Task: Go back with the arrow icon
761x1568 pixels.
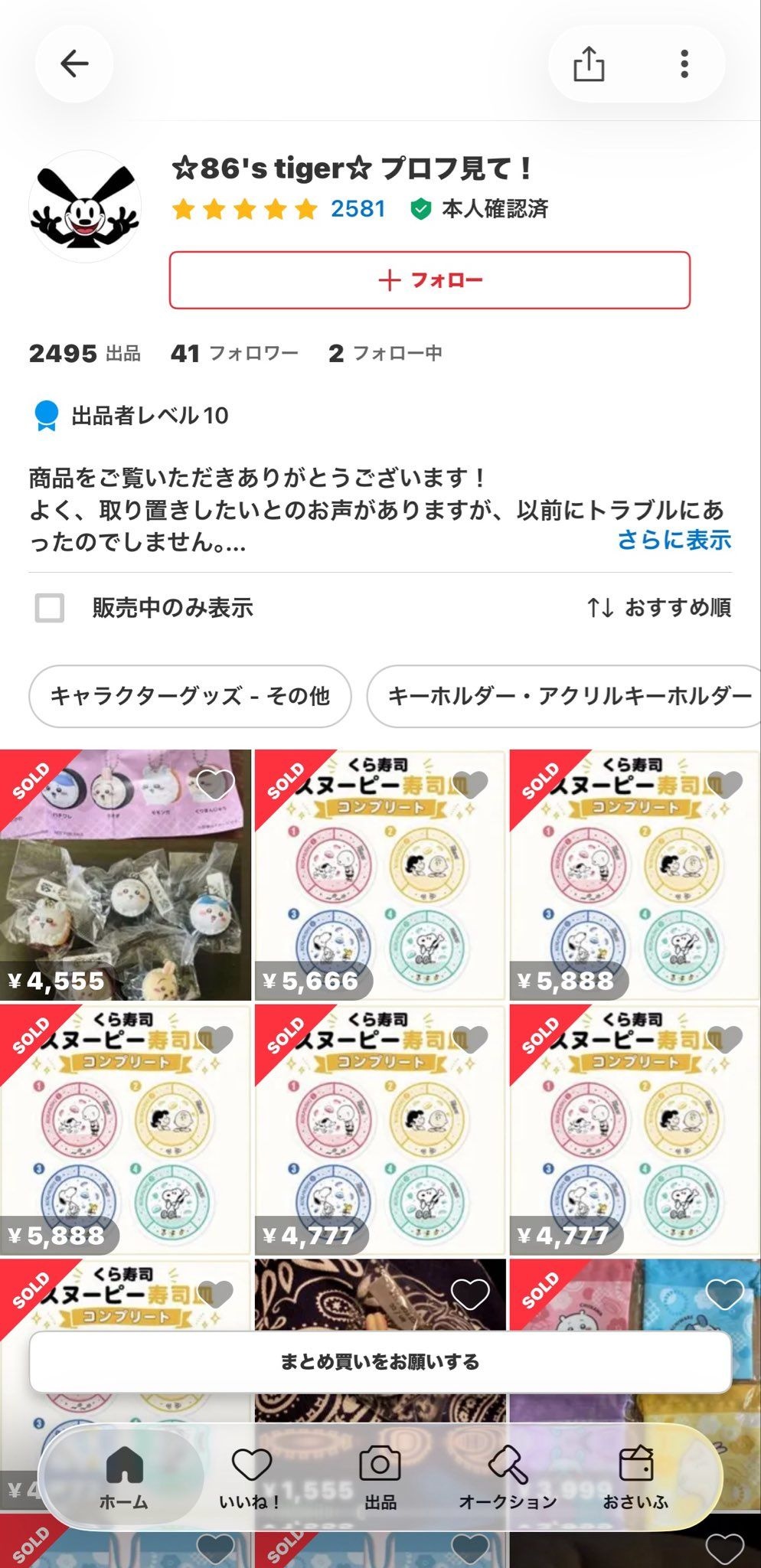Action: coord(74,64)
